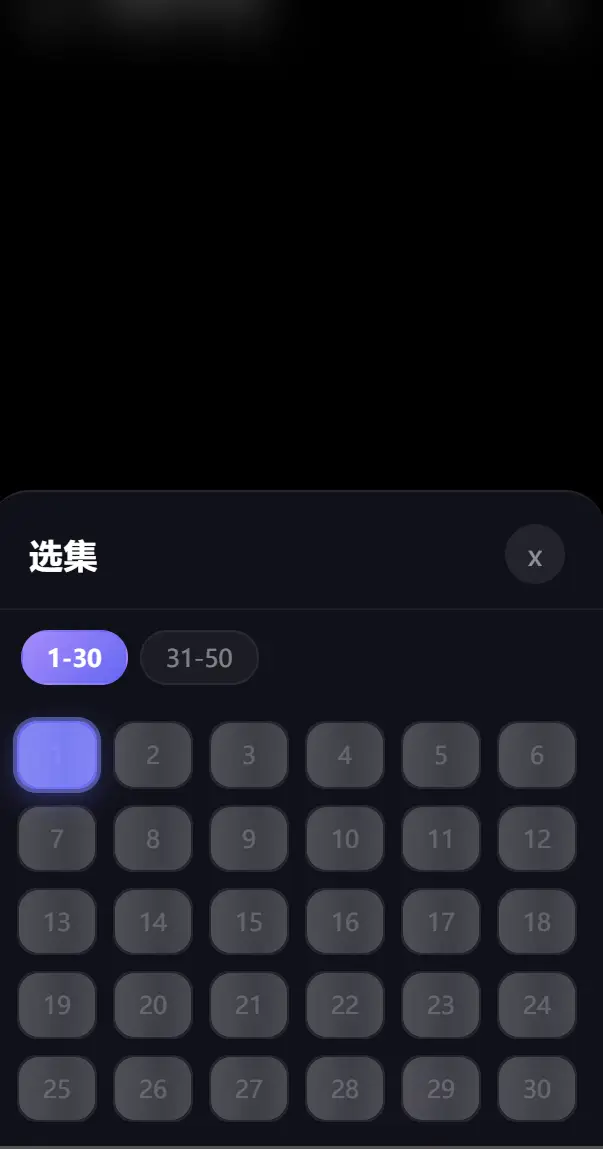The width and height of the screenshot is (603, 1149).
Task: Open episode 25
Action: [57, 1088]
